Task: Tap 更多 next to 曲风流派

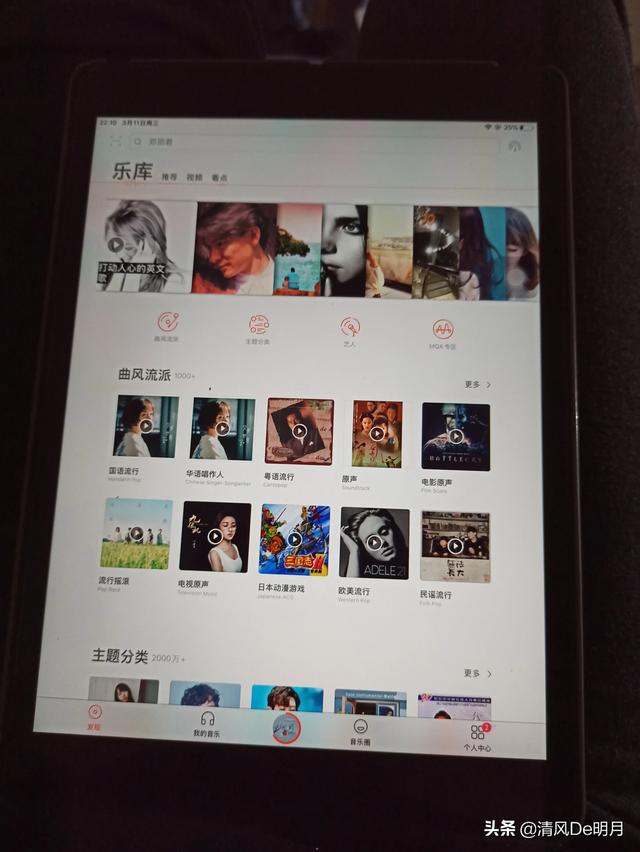Action: pos(477,384)
